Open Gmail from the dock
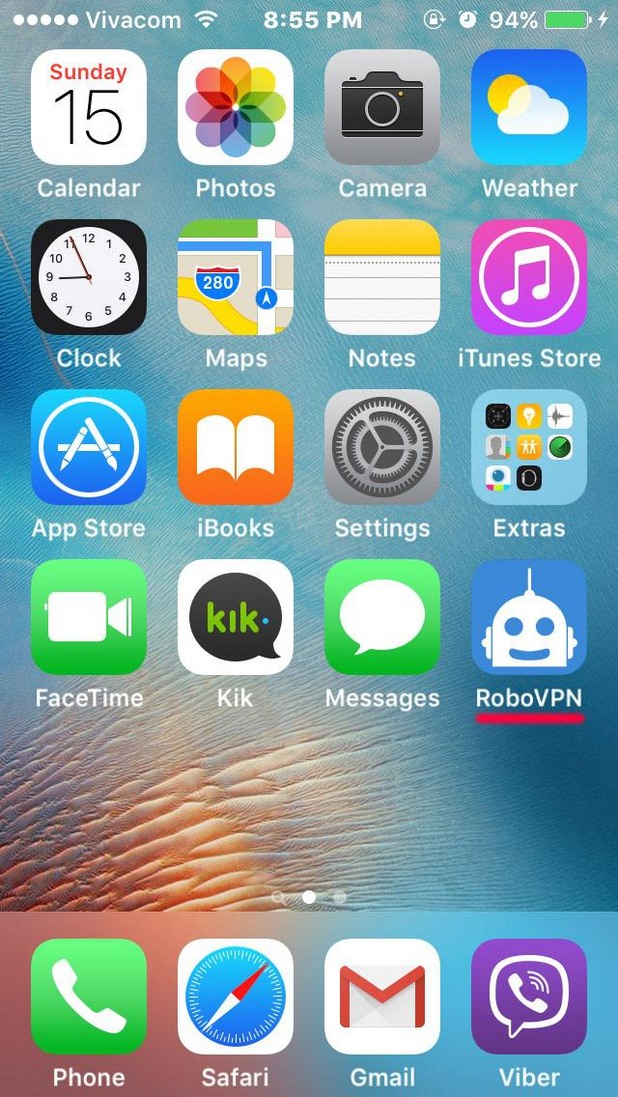The width and height of the screenshot is (618, 1097). [382, 996]
